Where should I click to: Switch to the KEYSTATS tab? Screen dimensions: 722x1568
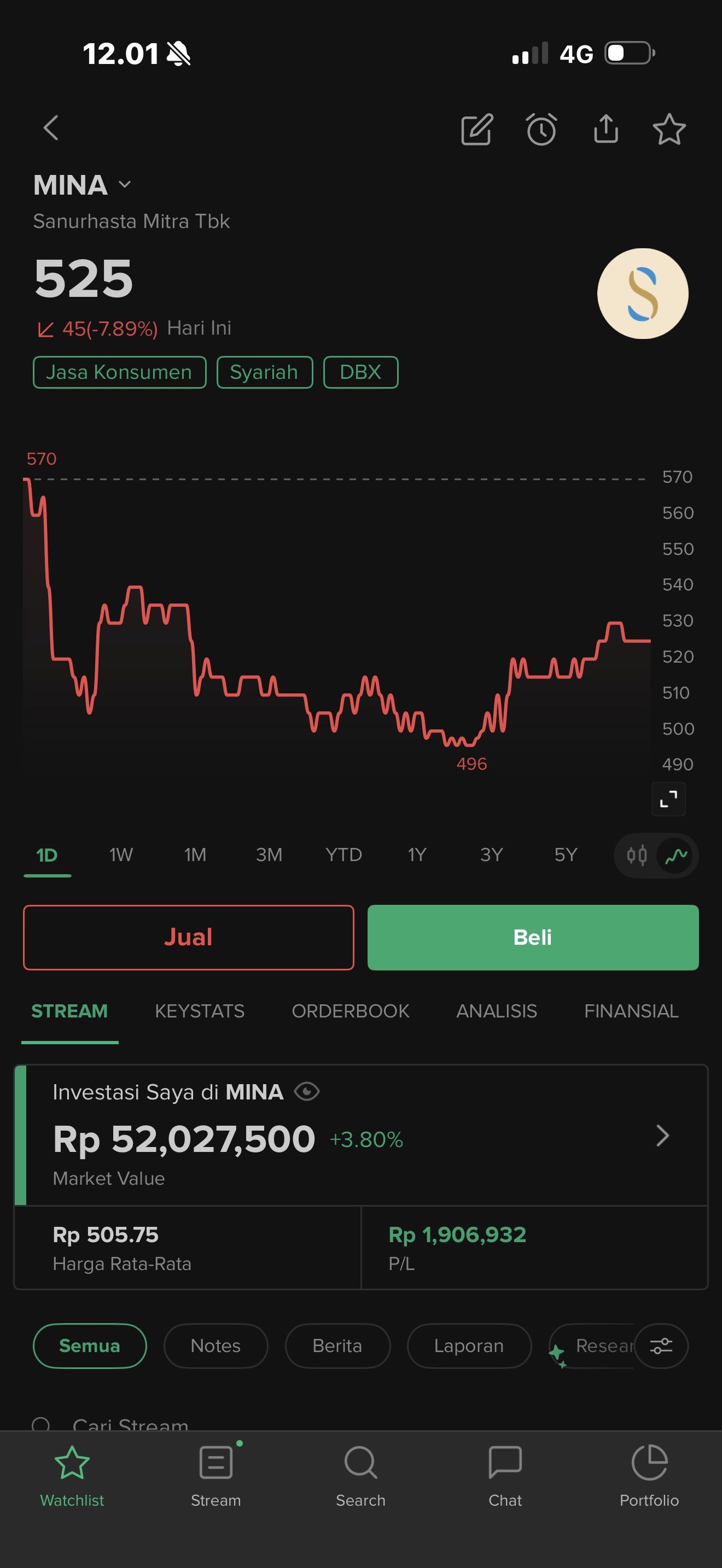200,1011
